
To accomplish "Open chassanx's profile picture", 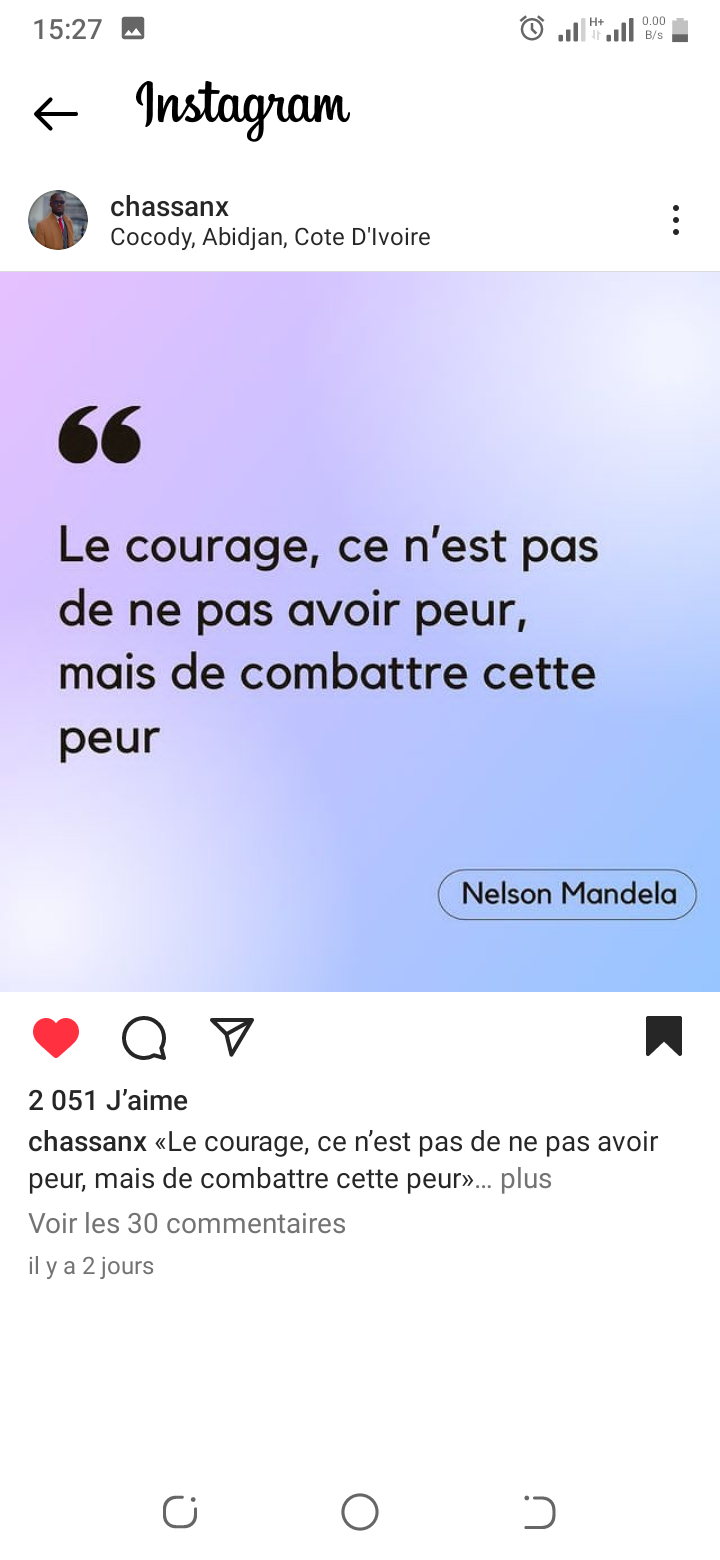I will 58,220.
